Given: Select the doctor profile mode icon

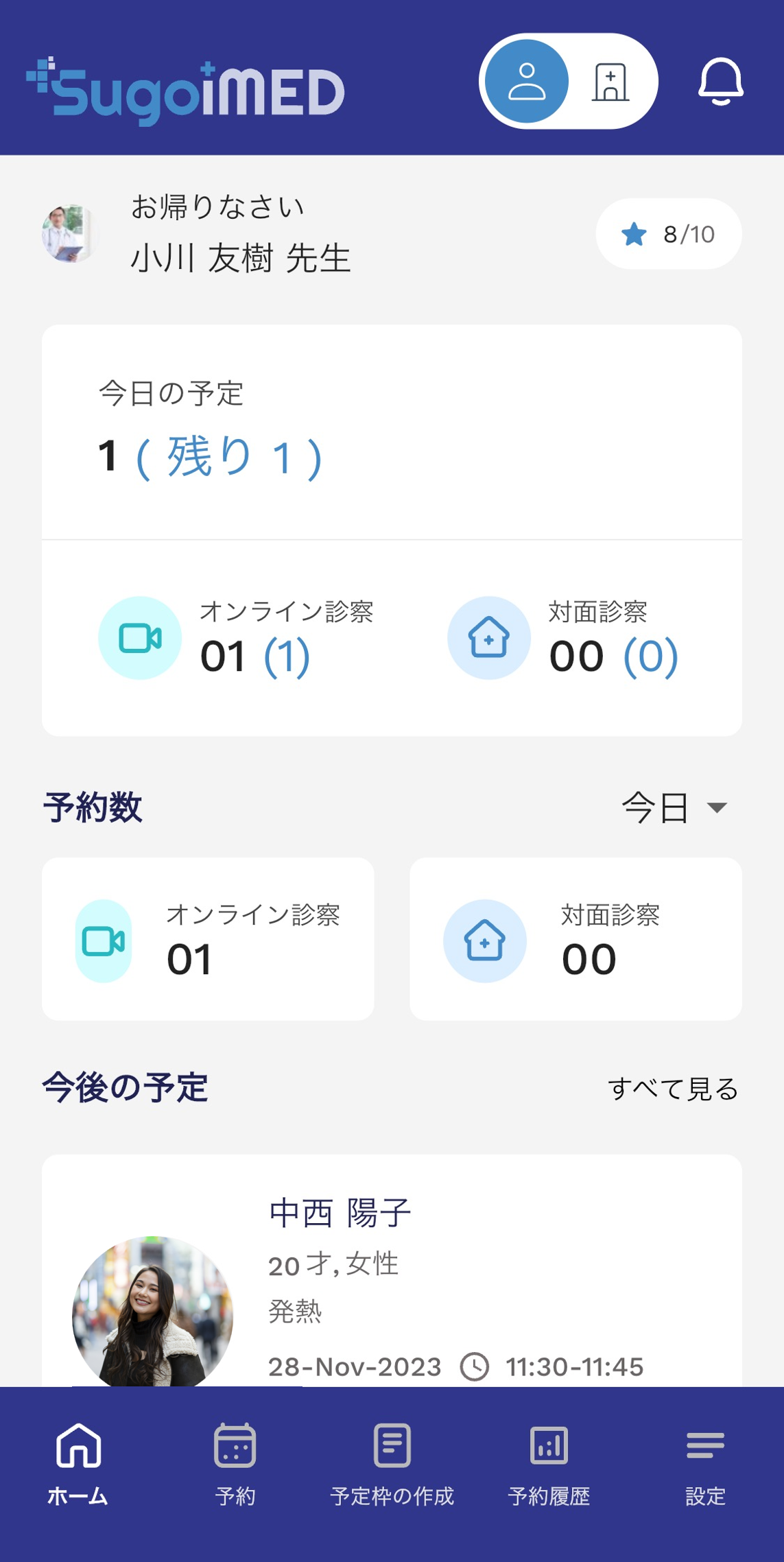Looking at the screenshot, I should coord(527,82).
